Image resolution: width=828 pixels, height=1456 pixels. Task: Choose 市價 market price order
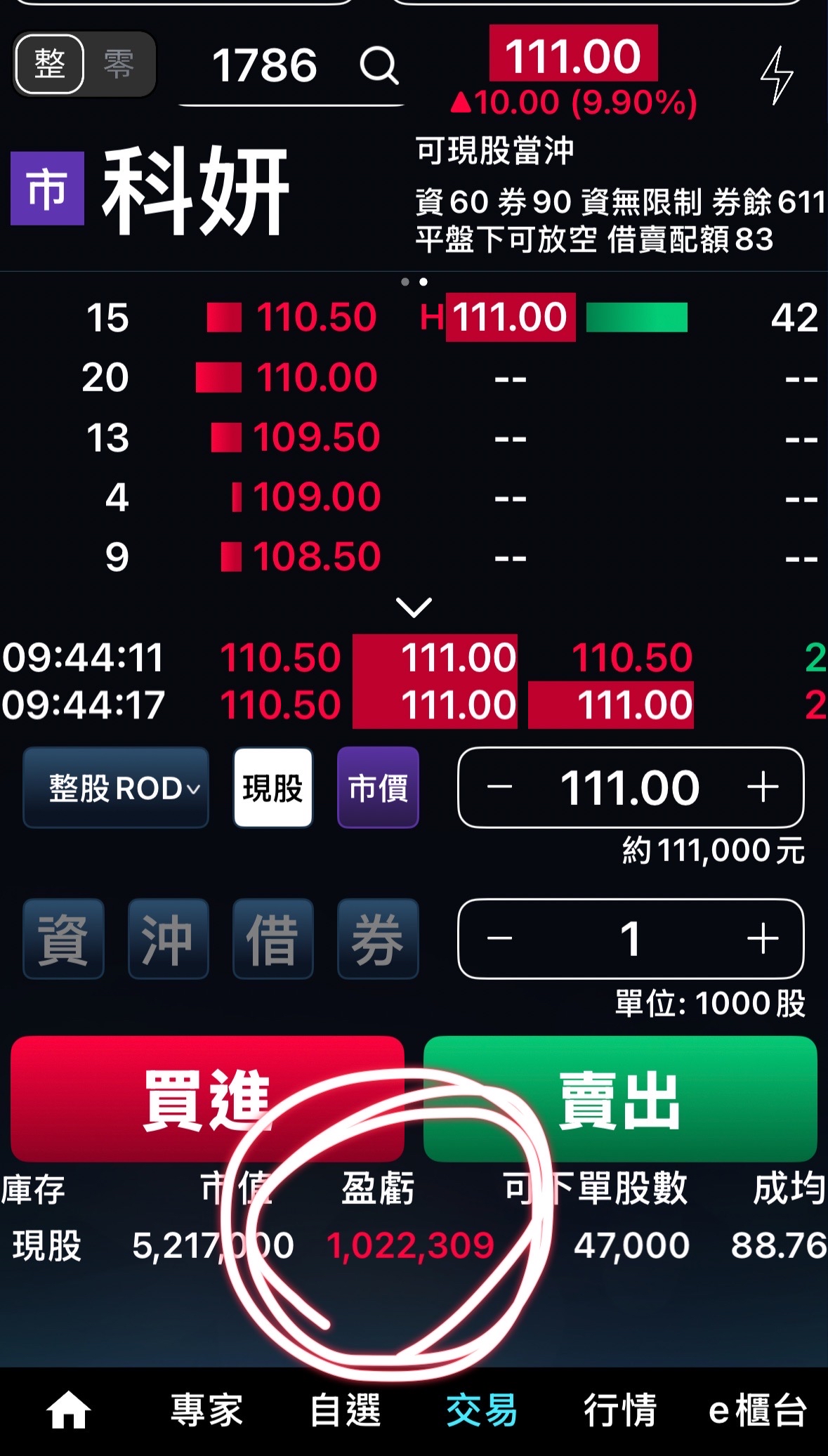378,788
